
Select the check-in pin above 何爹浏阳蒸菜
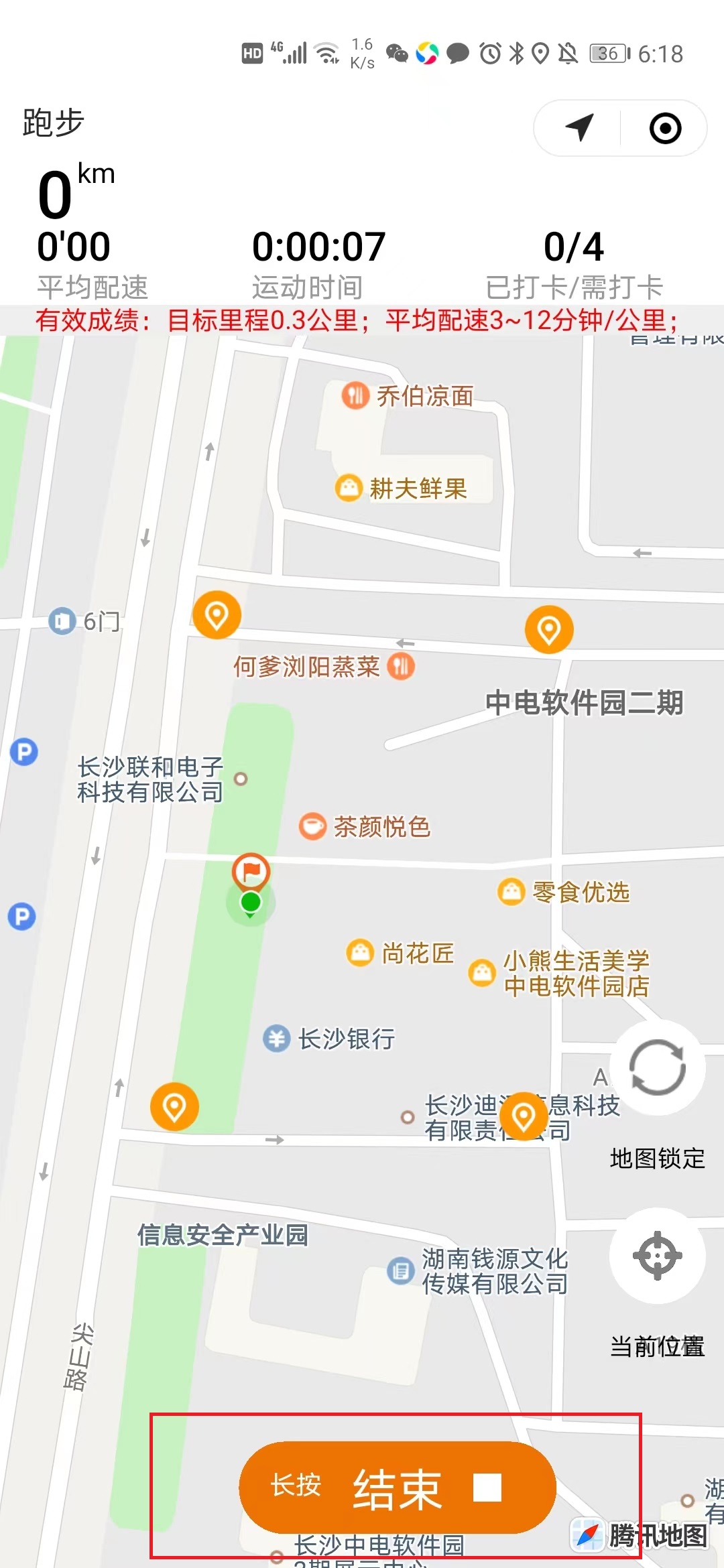pos(217,614)
